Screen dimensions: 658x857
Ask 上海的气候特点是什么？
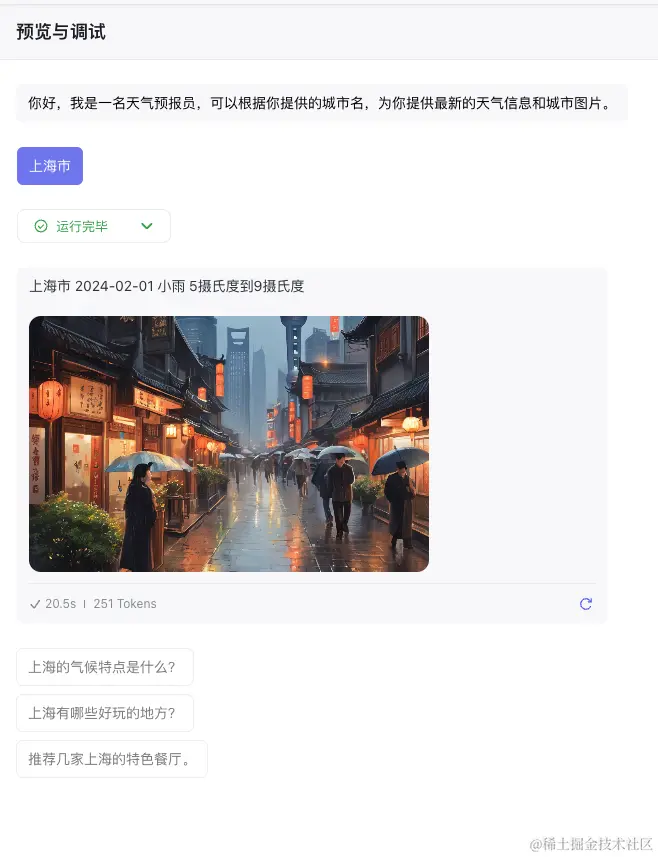104,667
